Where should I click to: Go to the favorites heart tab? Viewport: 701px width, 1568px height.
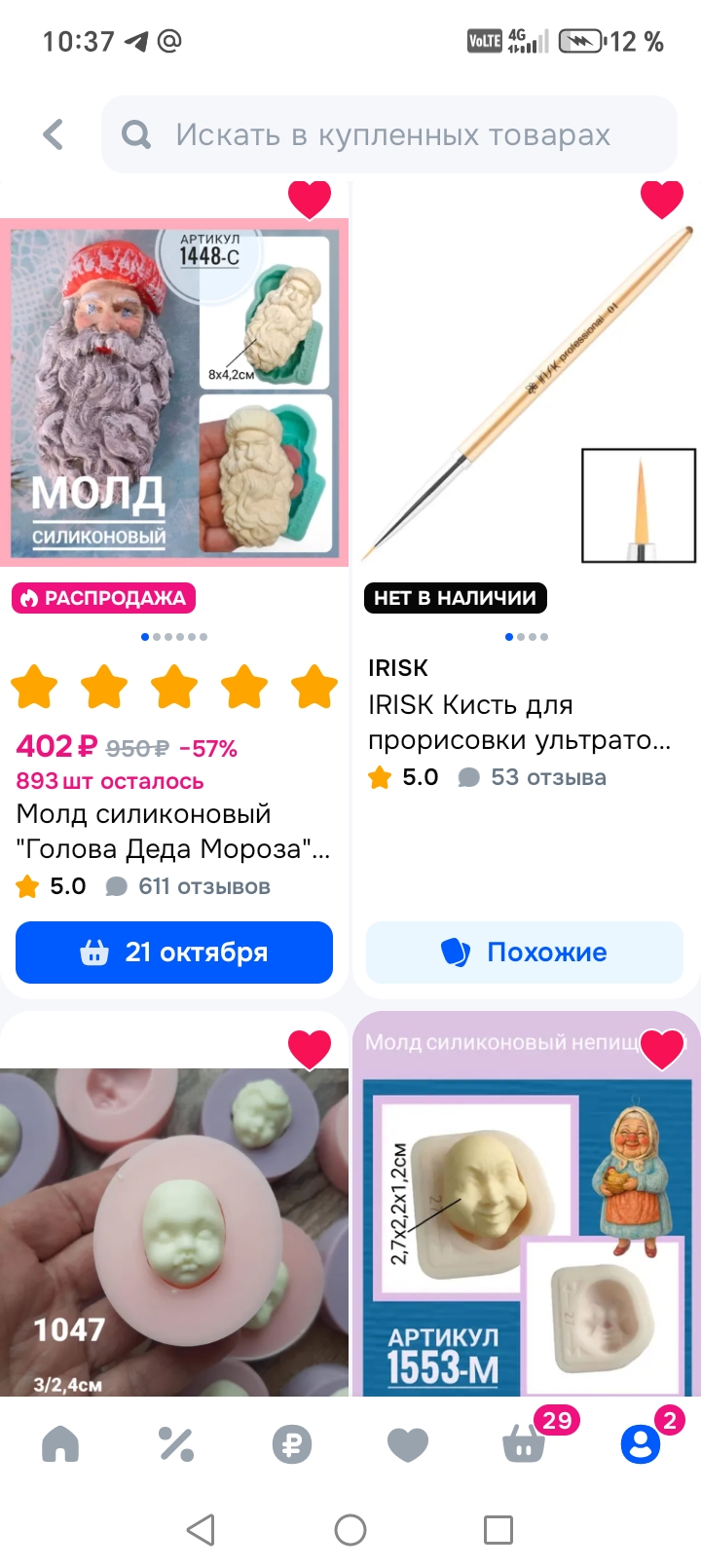pos(408,1445)
